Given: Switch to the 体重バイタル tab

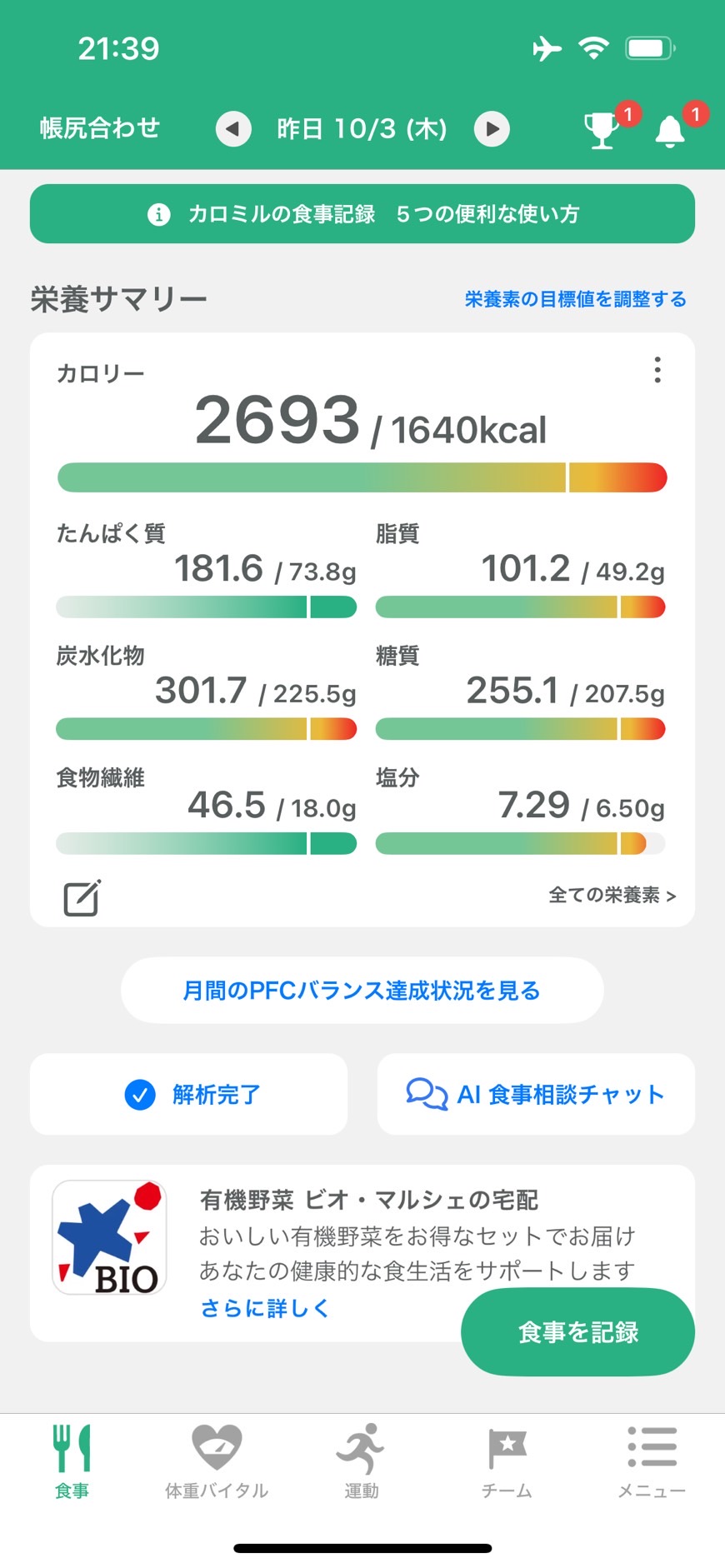Looking at the screenshot, I should [x=217, y=1461].
